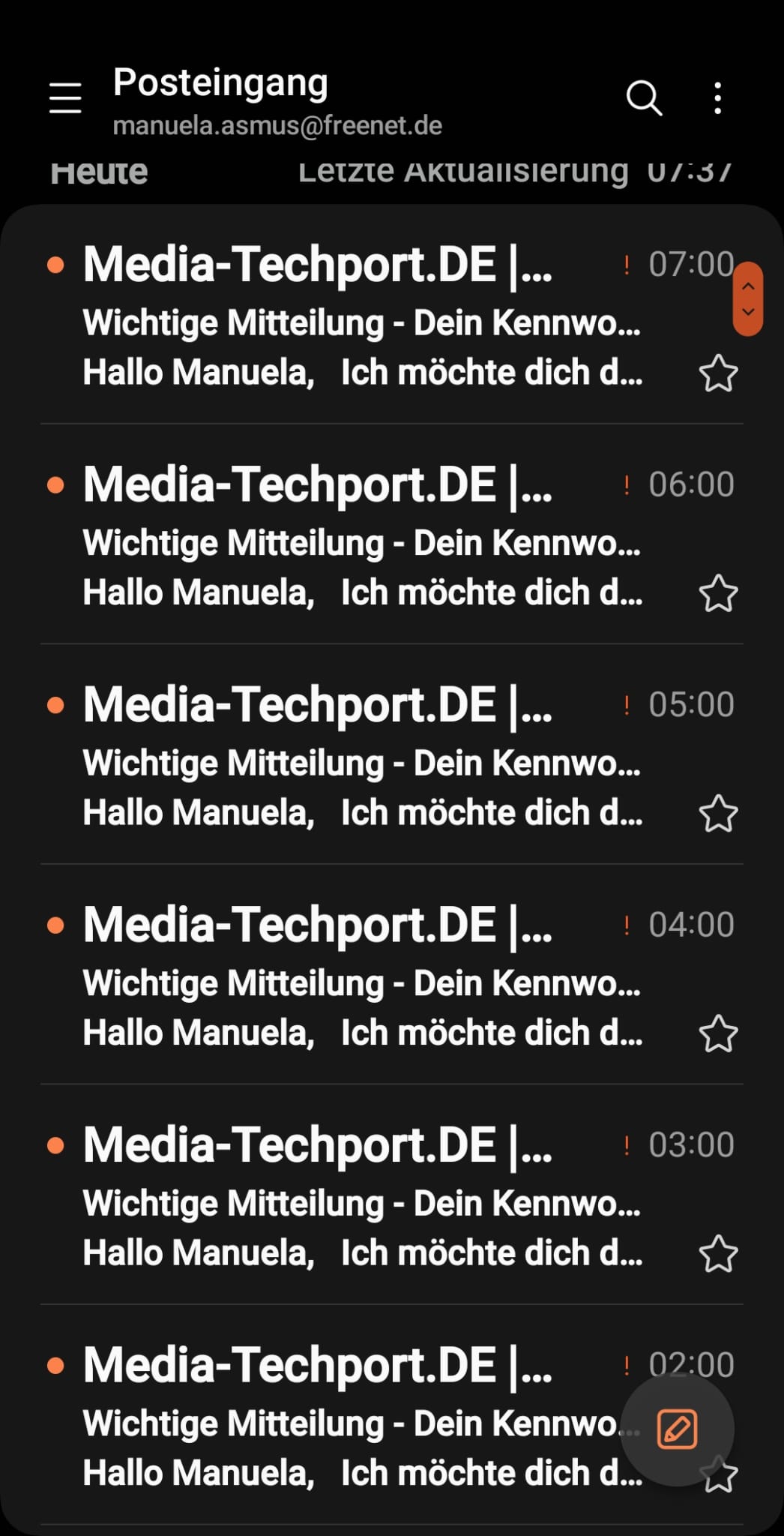Open the Media-Techport email from 04:00
The image size is (784, 1536).
[x=360, y=982]
